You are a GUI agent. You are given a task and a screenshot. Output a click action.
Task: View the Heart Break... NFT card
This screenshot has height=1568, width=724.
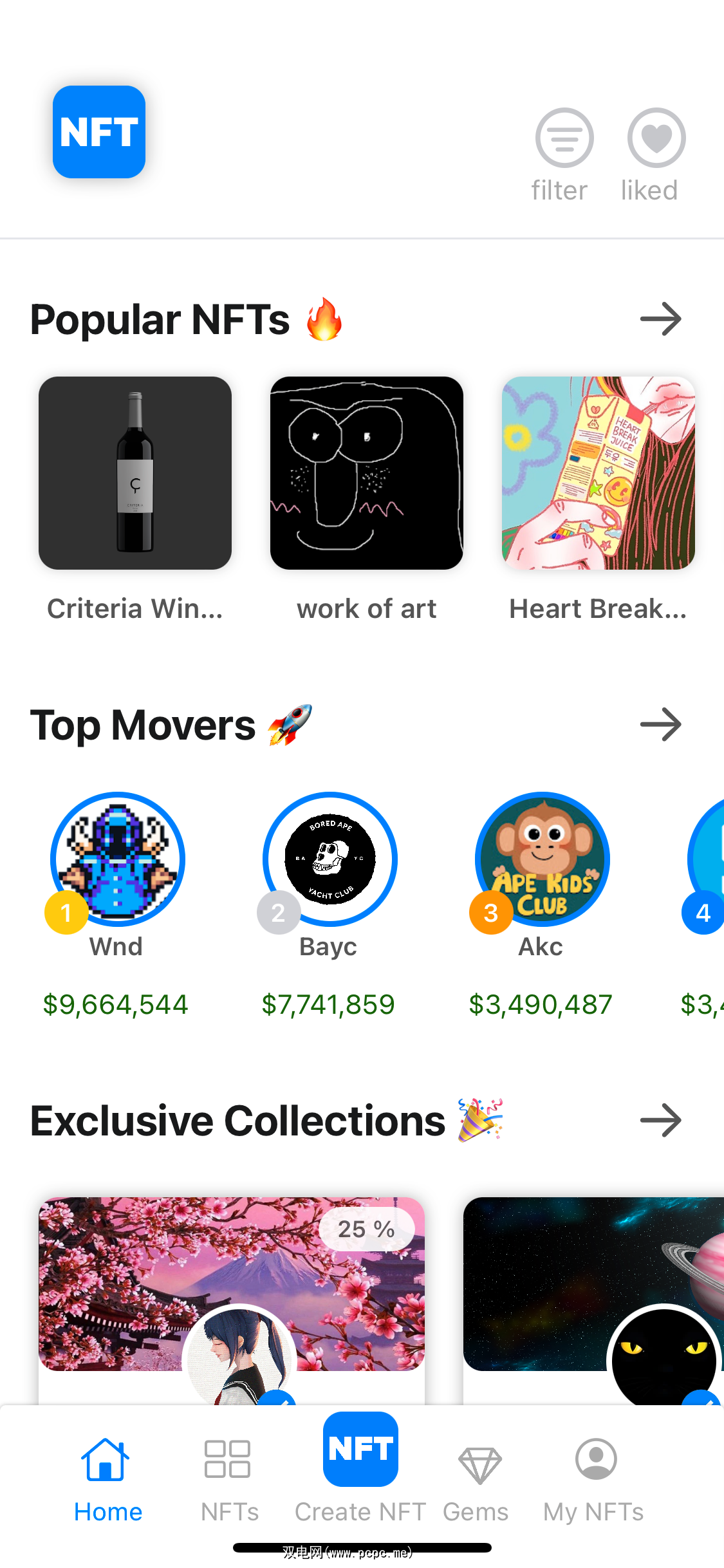coord(599,473)
